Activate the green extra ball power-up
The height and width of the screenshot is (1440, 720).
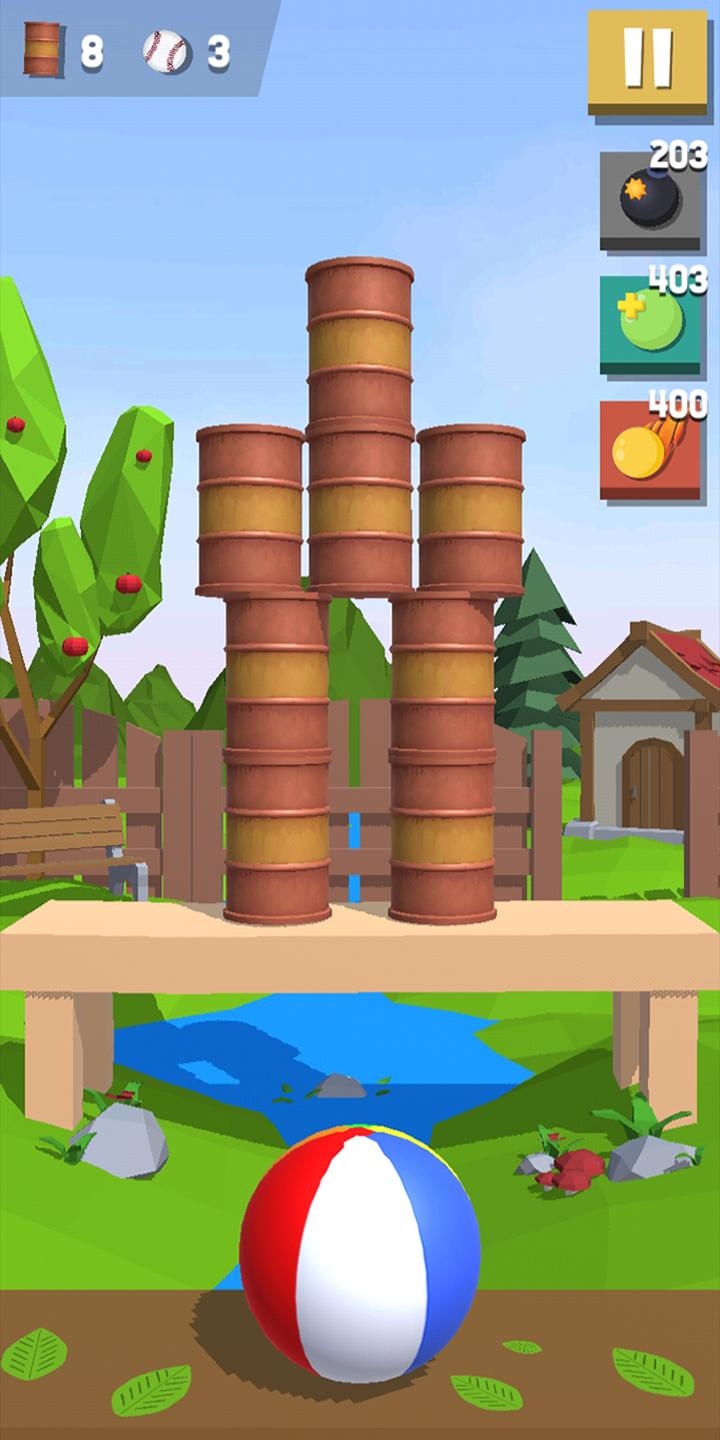(x=650, y=324)
